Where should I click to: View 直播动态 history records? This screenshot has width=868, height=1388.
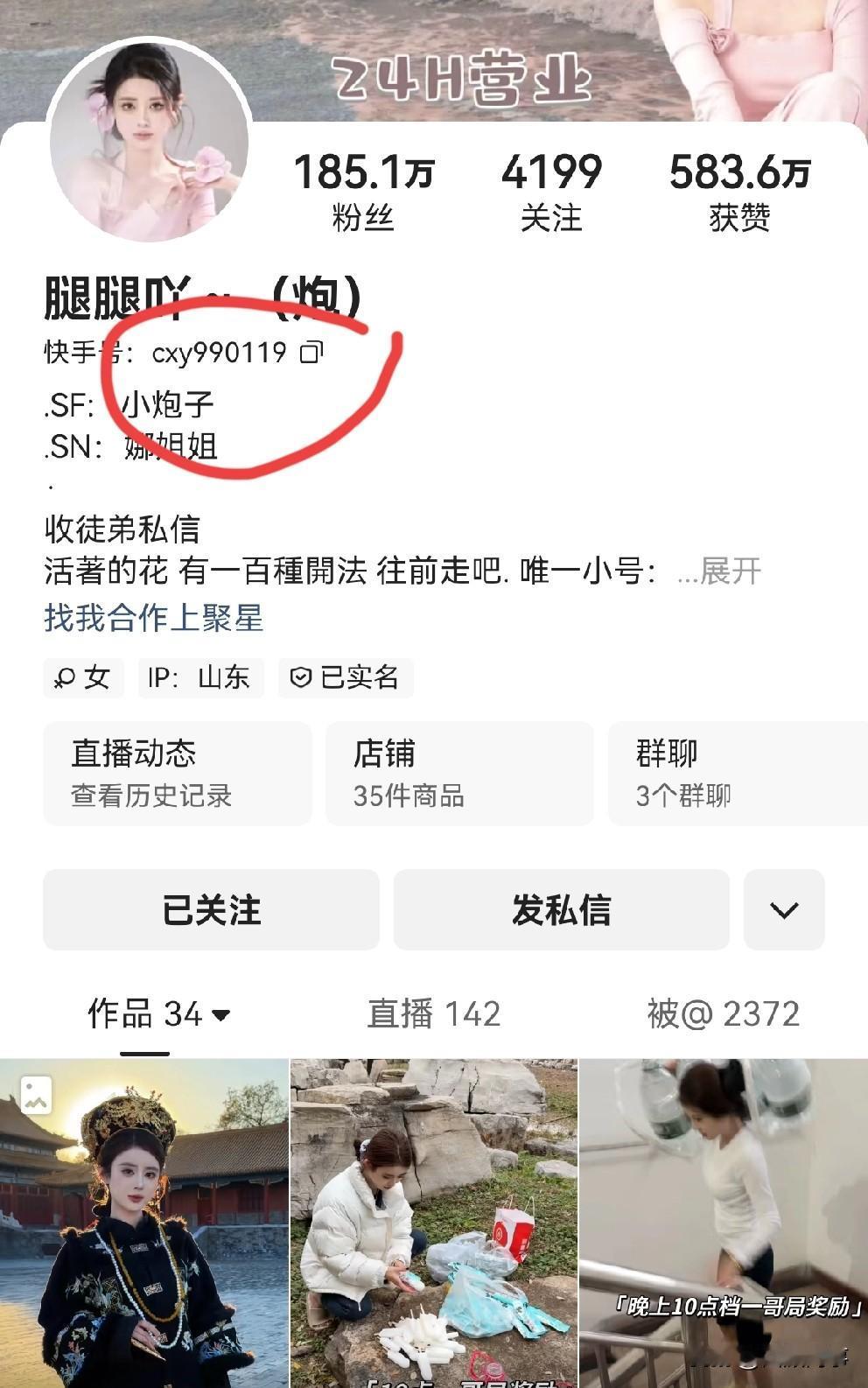point(177,772)
